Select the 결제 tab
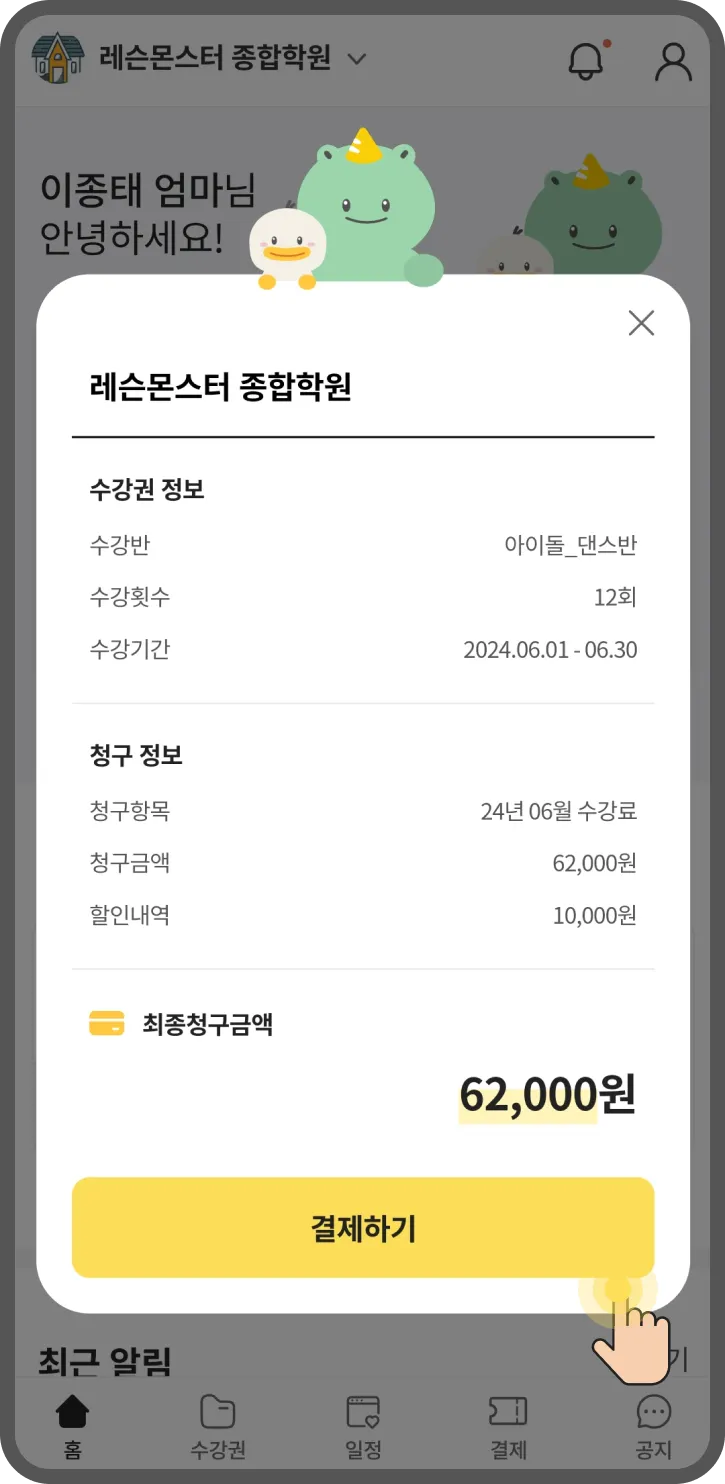725x1484 pixels. pyautogui.click(x=508, y=1427)
